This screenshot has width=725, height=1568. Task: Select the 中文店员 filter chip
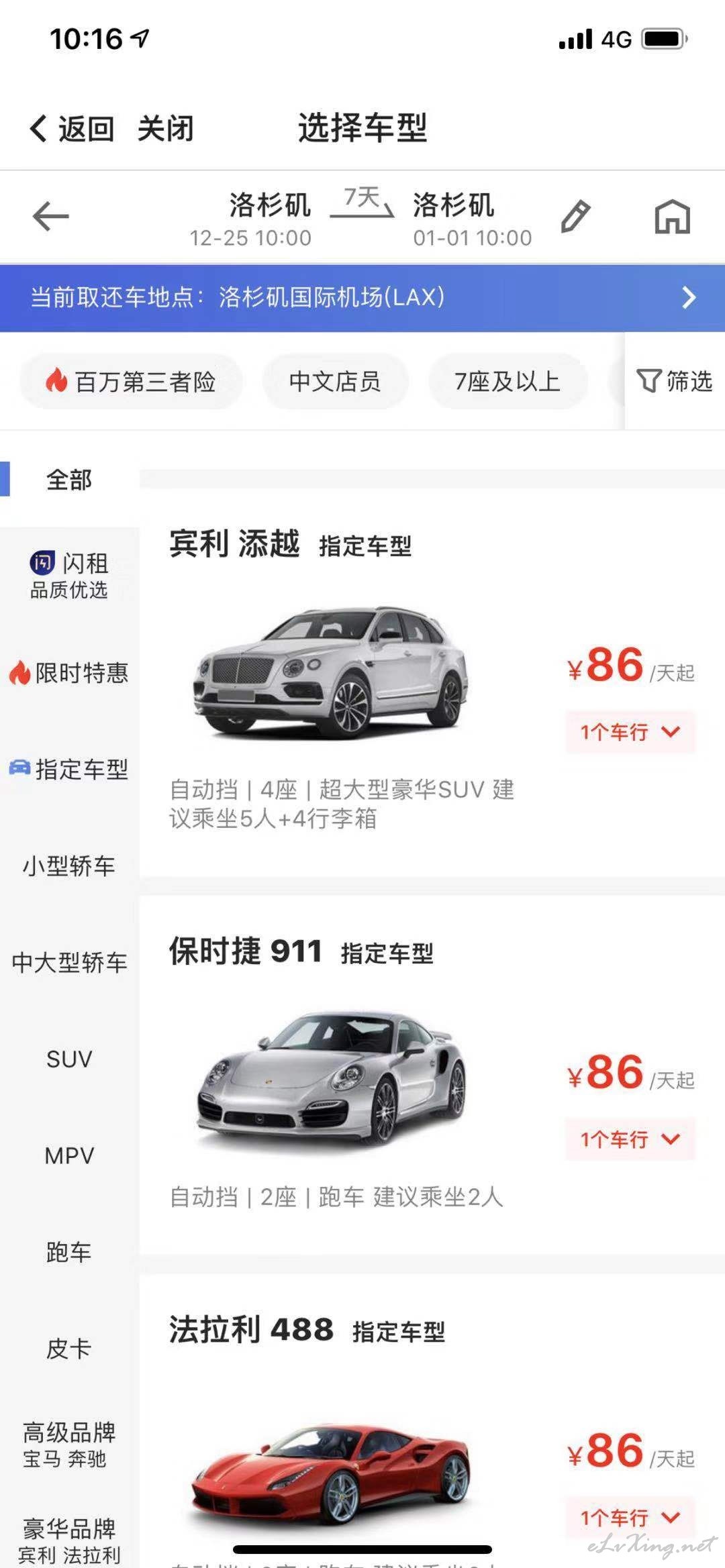tap(335, 382)
